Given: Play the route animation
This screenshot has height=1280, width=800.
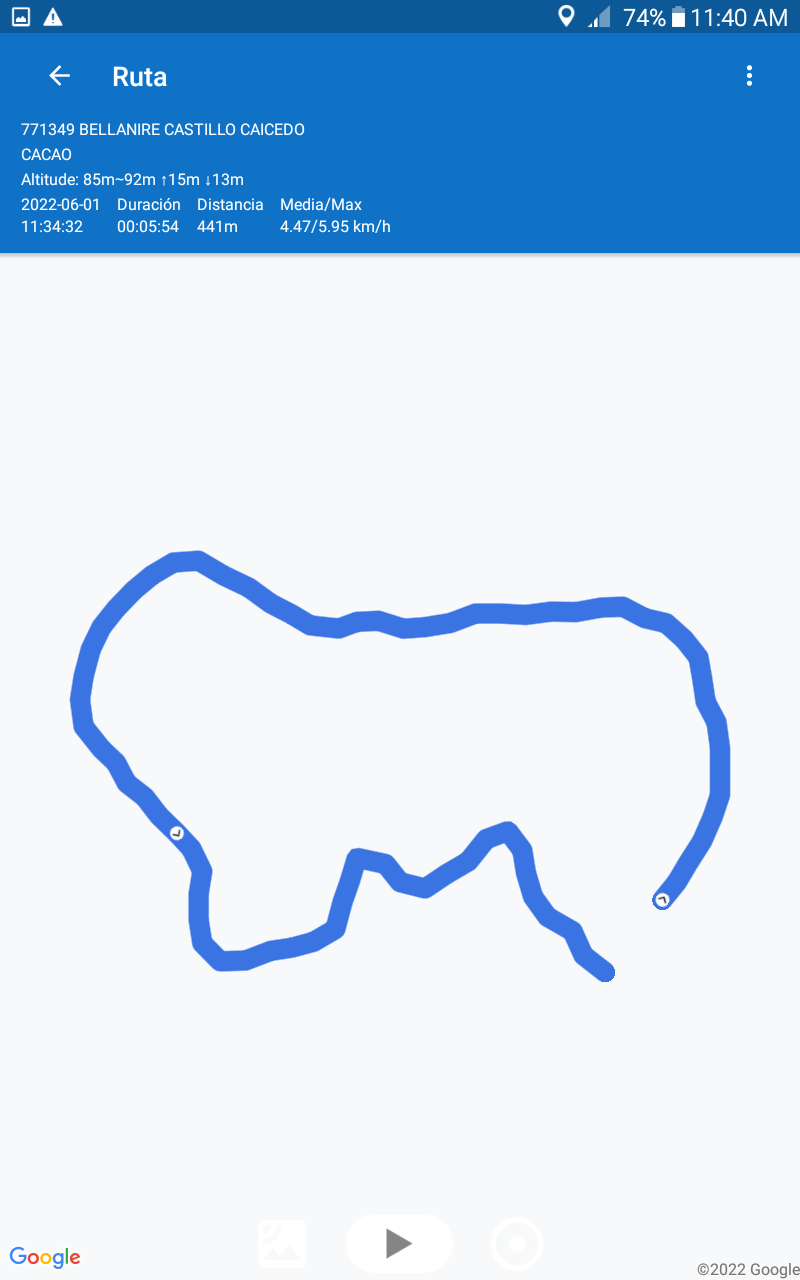Looking at the screenshot, I should (399, 1243).
